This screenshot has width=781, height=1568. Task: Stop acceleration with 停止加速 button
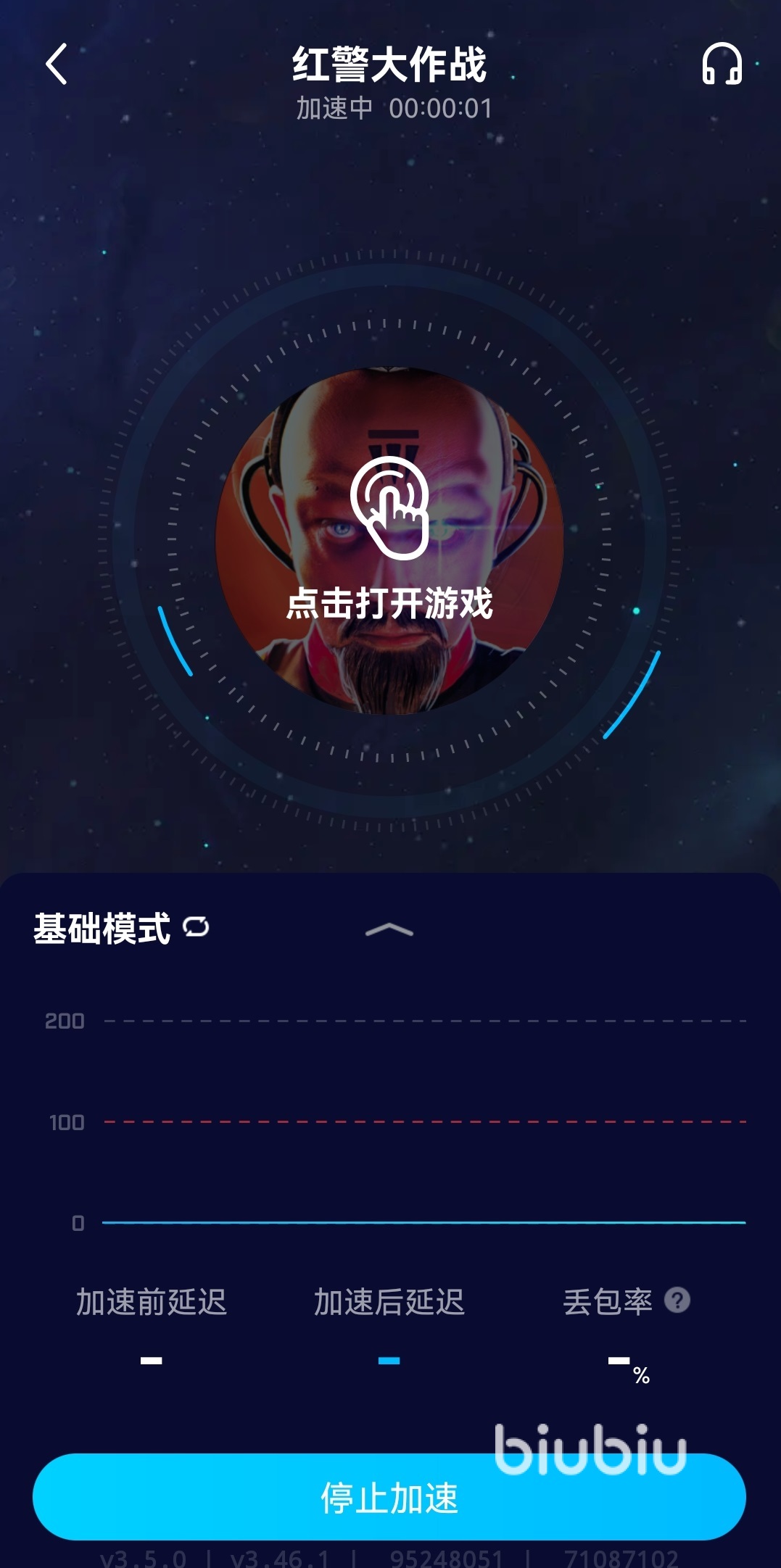(389, 1497)
